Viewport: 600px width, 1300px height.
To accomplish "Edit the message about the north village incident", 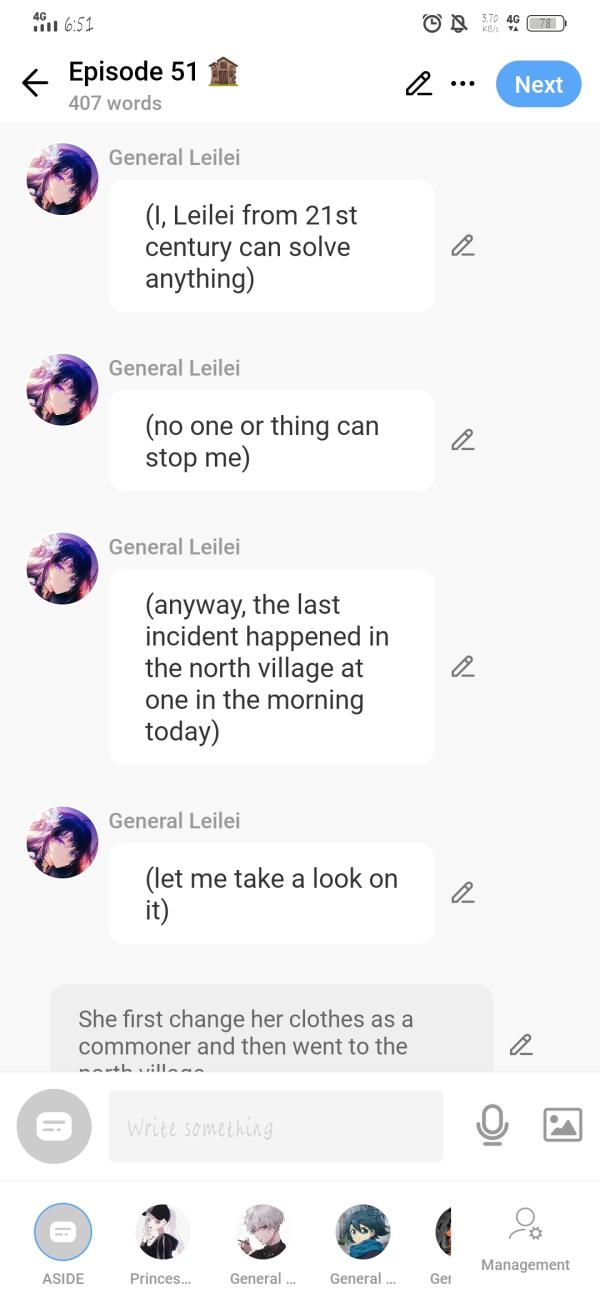I will click(462, 666).
